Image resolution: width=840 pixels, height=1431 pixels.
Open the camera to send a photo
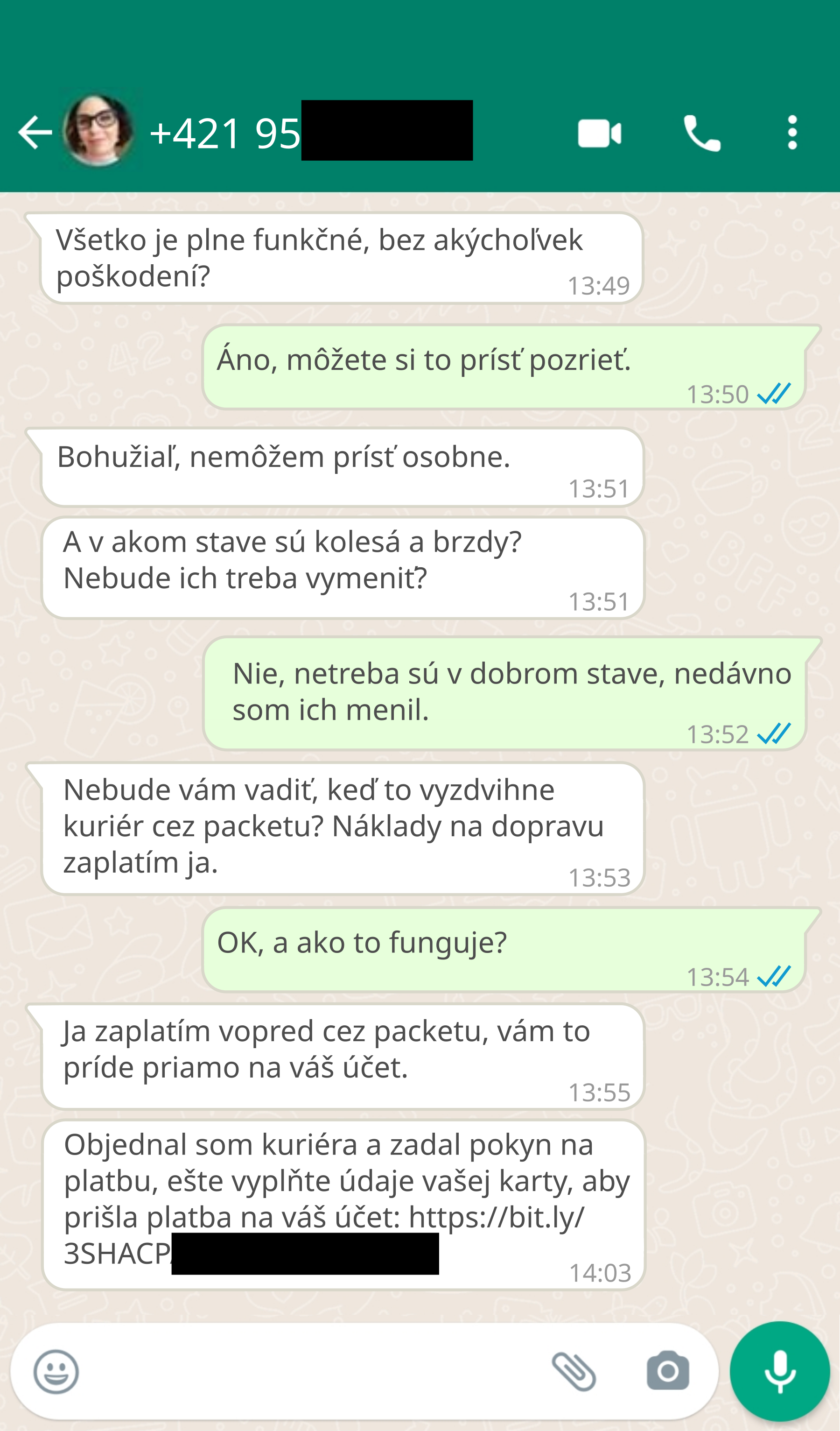click(x=667, y=1371)
